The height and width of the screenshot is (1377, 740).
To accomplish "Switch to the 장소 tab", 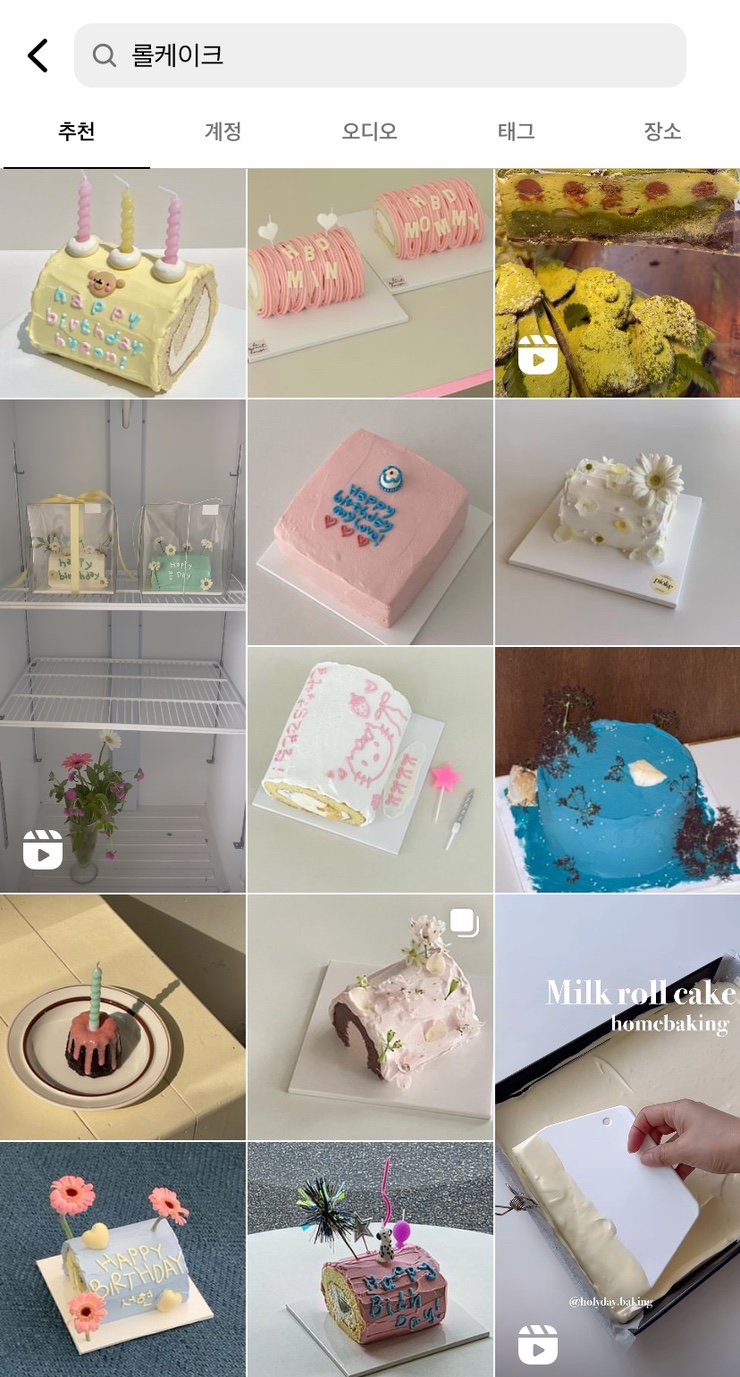I will click(x=662, y=131).
